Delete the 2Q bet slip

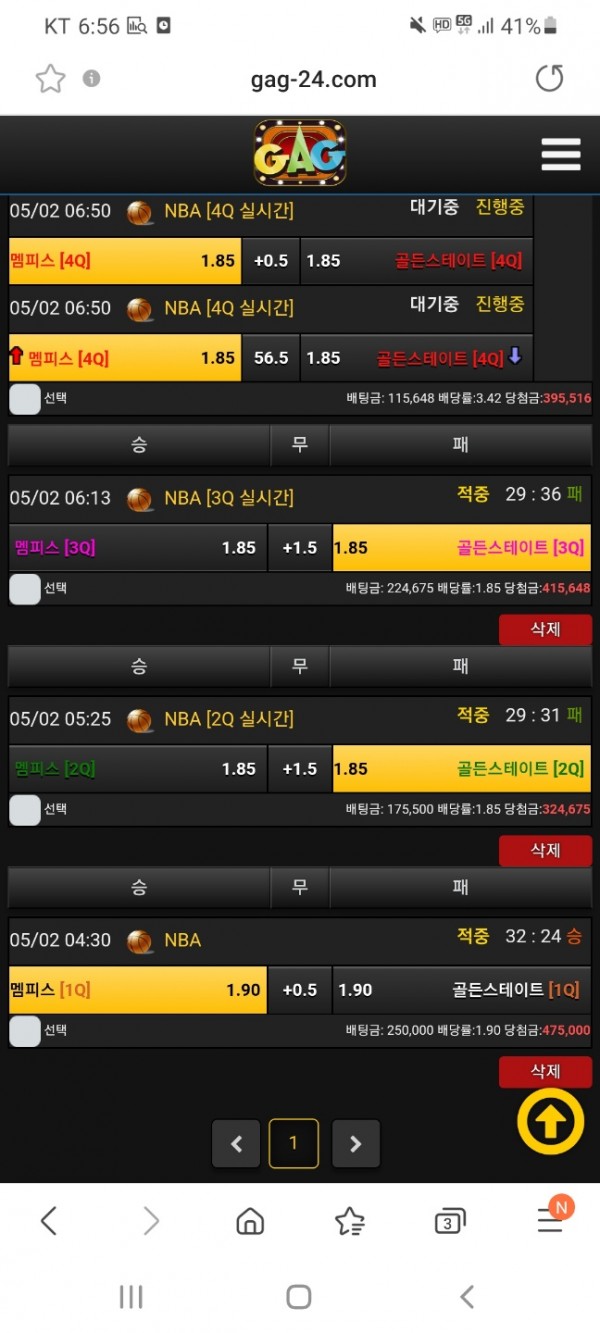[545, 851]
